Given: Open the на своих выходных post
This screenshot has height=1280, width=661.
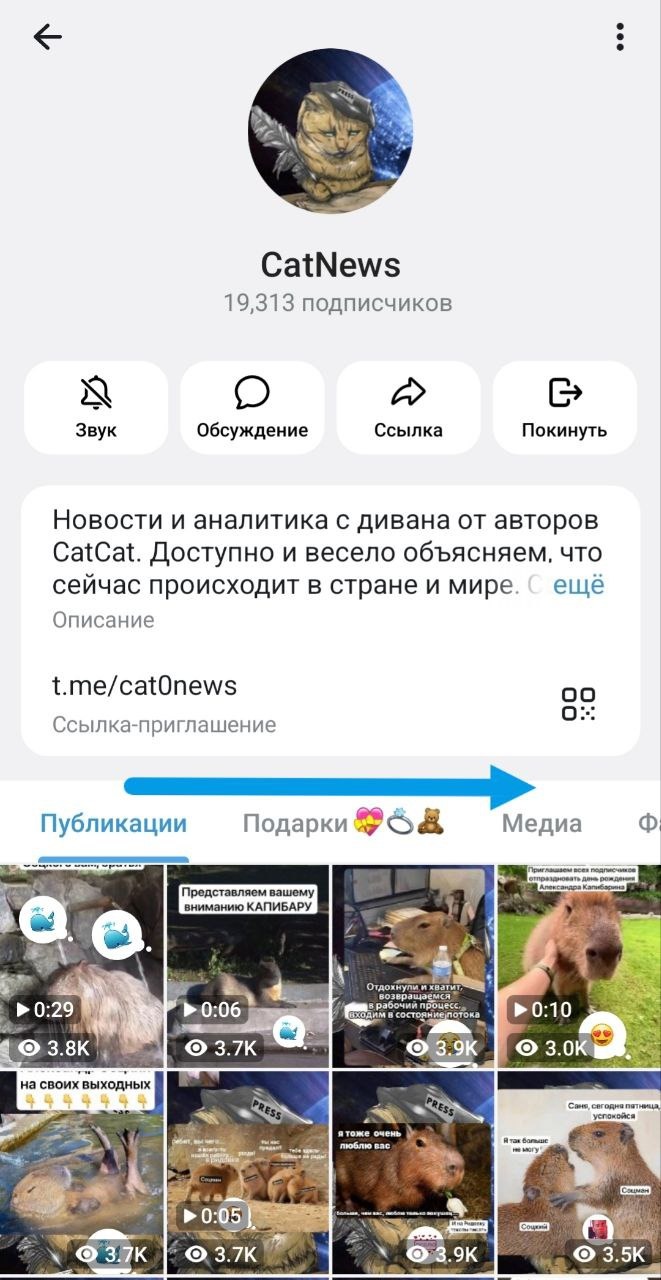Looking at the screenshot, I should 82,1170.
